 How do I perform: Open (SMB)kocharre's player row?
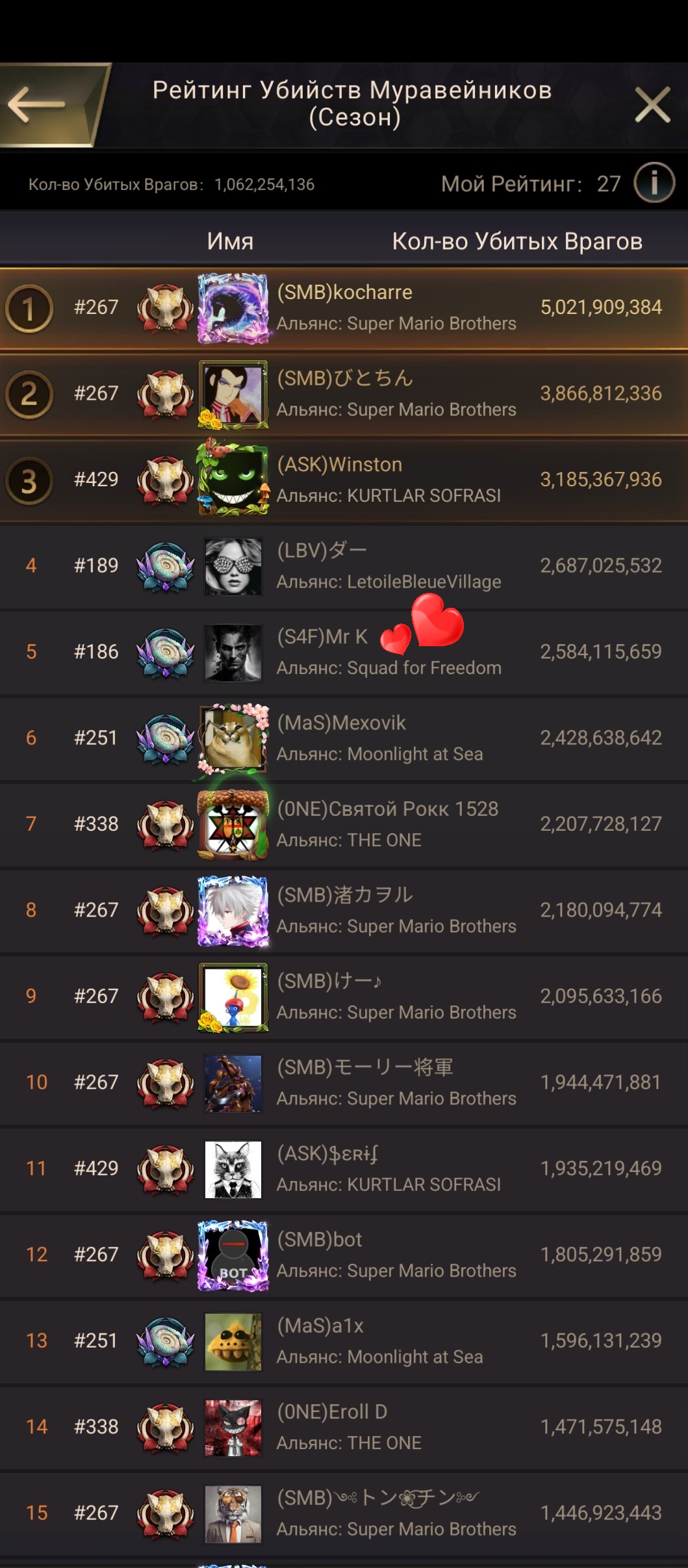point(344,307)
